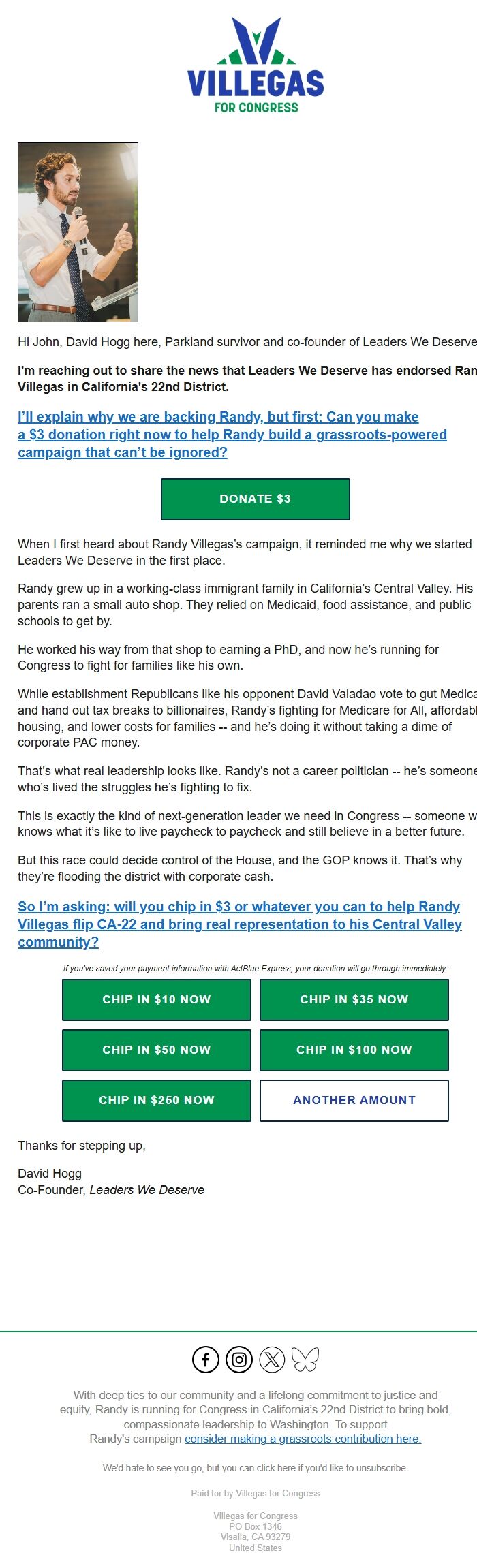The width and height of the screenshot is (477, 1568).
Task: Open the campaign's X profile
Action: click(x=272, y=1360)
